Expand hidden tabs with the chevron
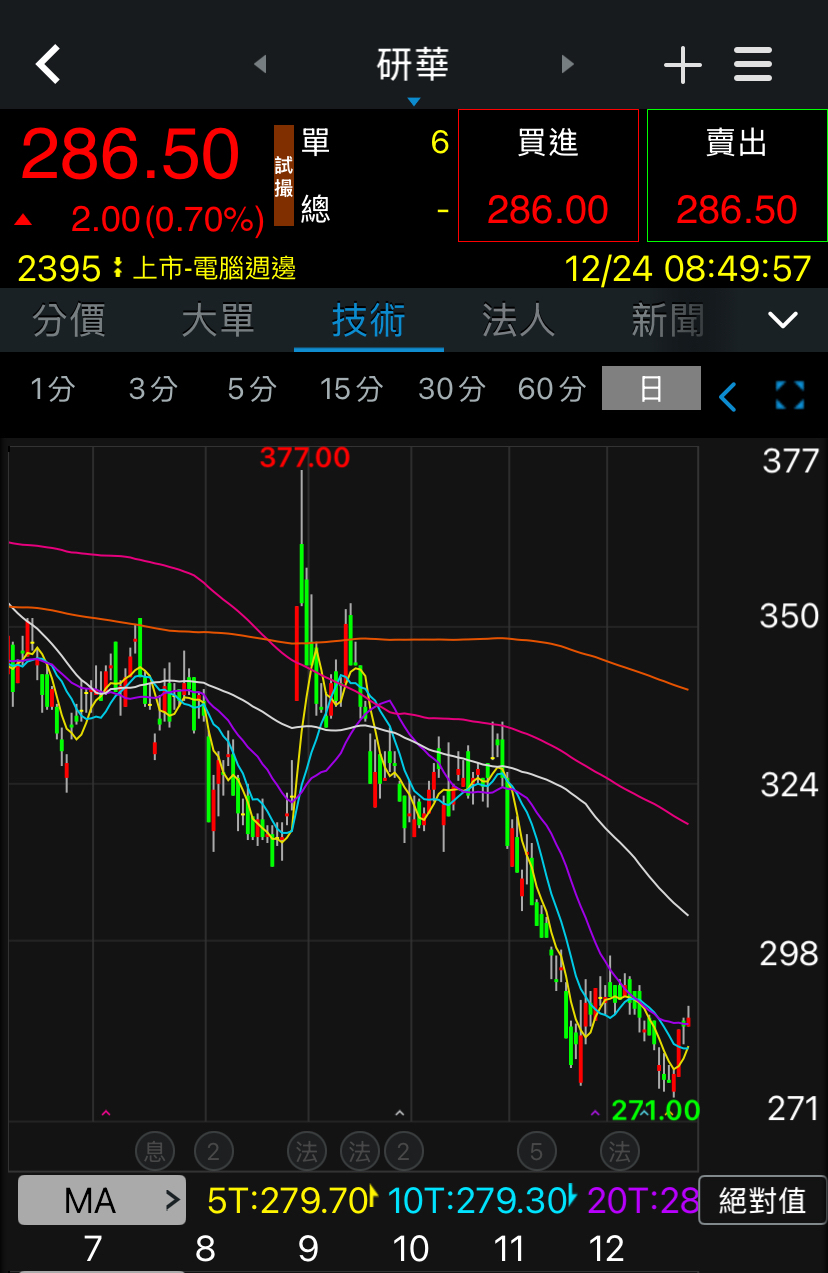 coord(783,319)
